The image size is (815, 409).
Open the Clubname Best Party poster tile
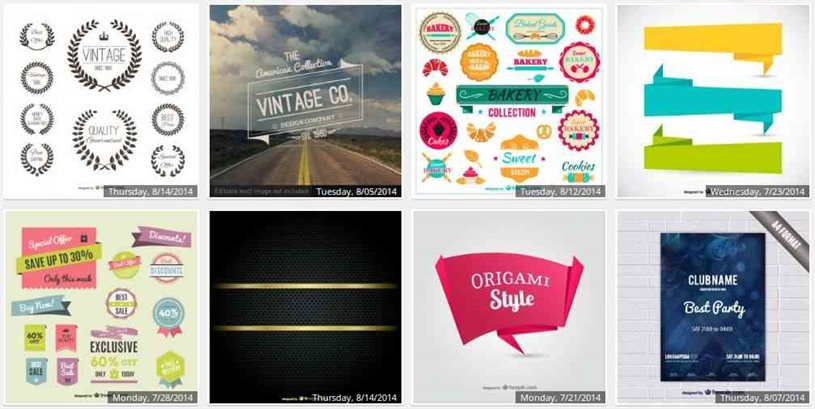[713, 305]
